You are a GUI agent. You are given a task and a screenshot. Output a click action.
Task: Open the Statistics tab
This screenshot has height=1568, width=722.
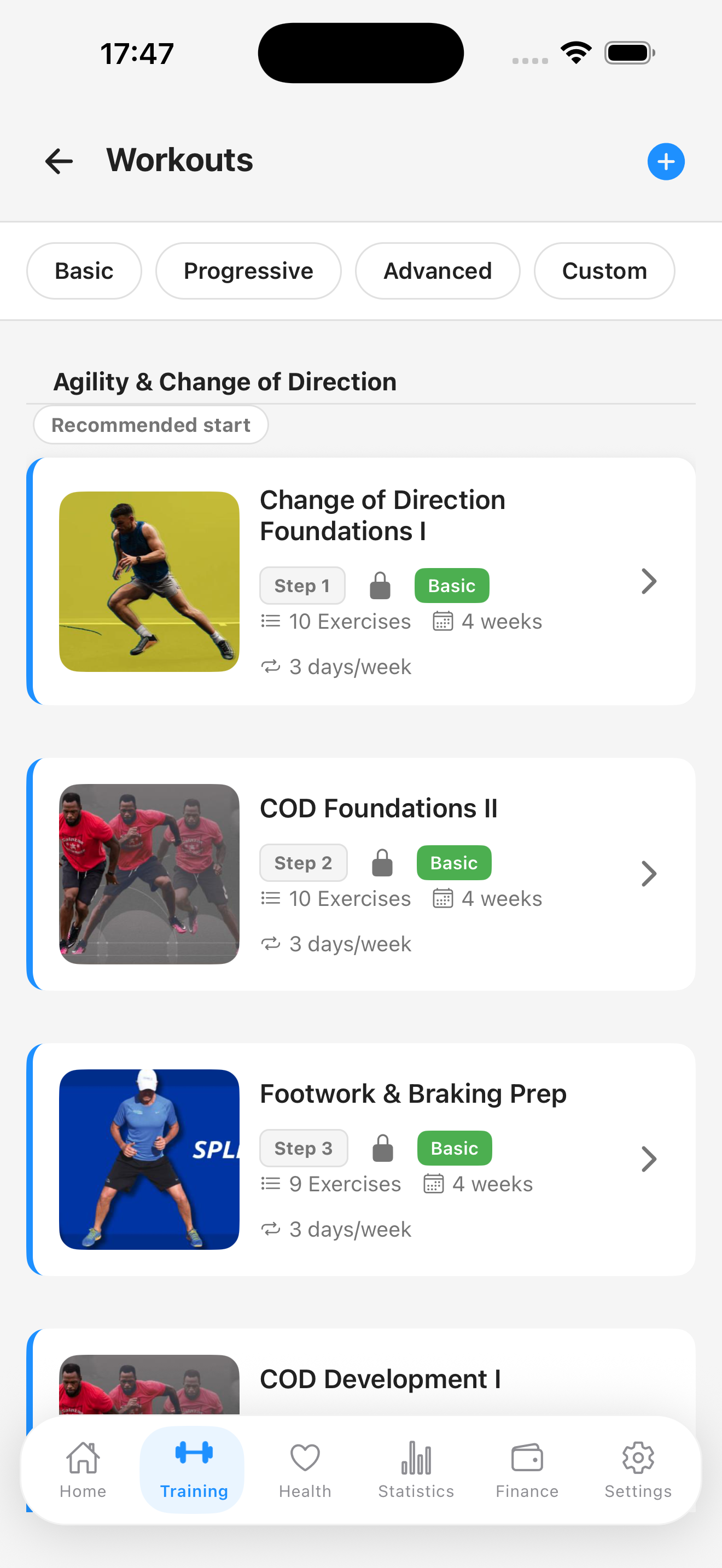(416, 1470)
